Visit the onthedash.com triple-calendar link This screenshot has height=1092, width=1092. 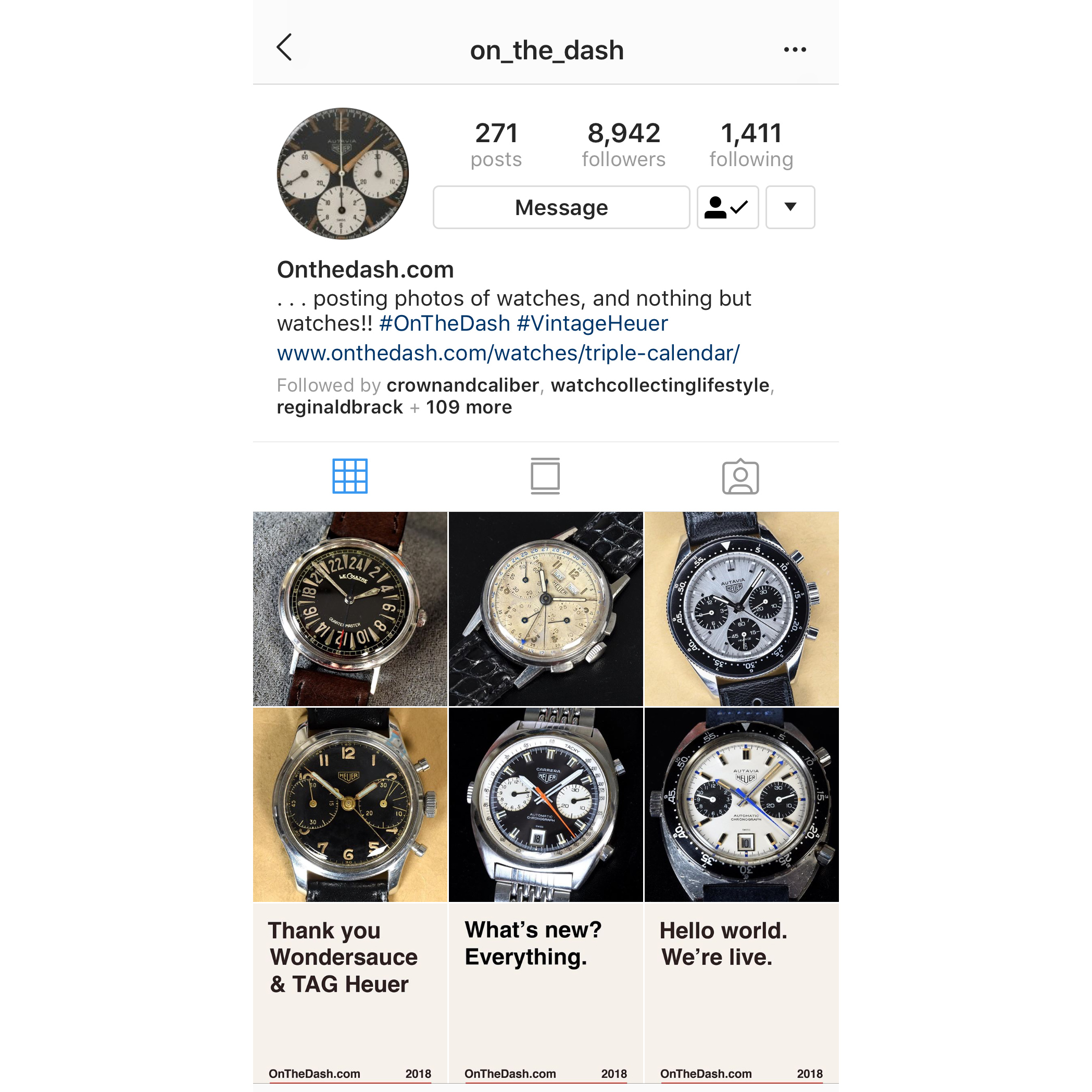[x=508, y=353]
